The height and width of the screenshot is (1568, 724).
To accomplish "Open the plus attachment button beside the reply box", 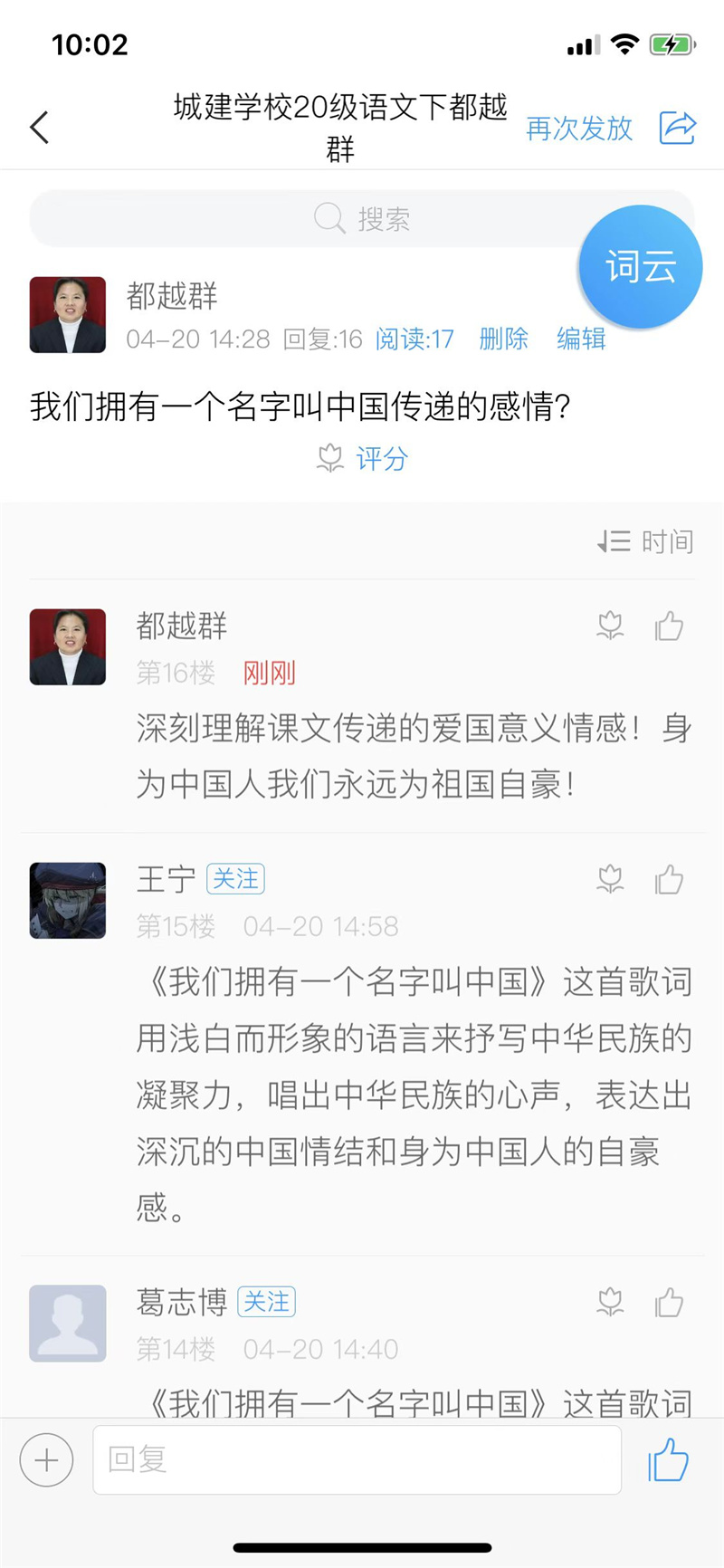I will (x=46, y=1460).
